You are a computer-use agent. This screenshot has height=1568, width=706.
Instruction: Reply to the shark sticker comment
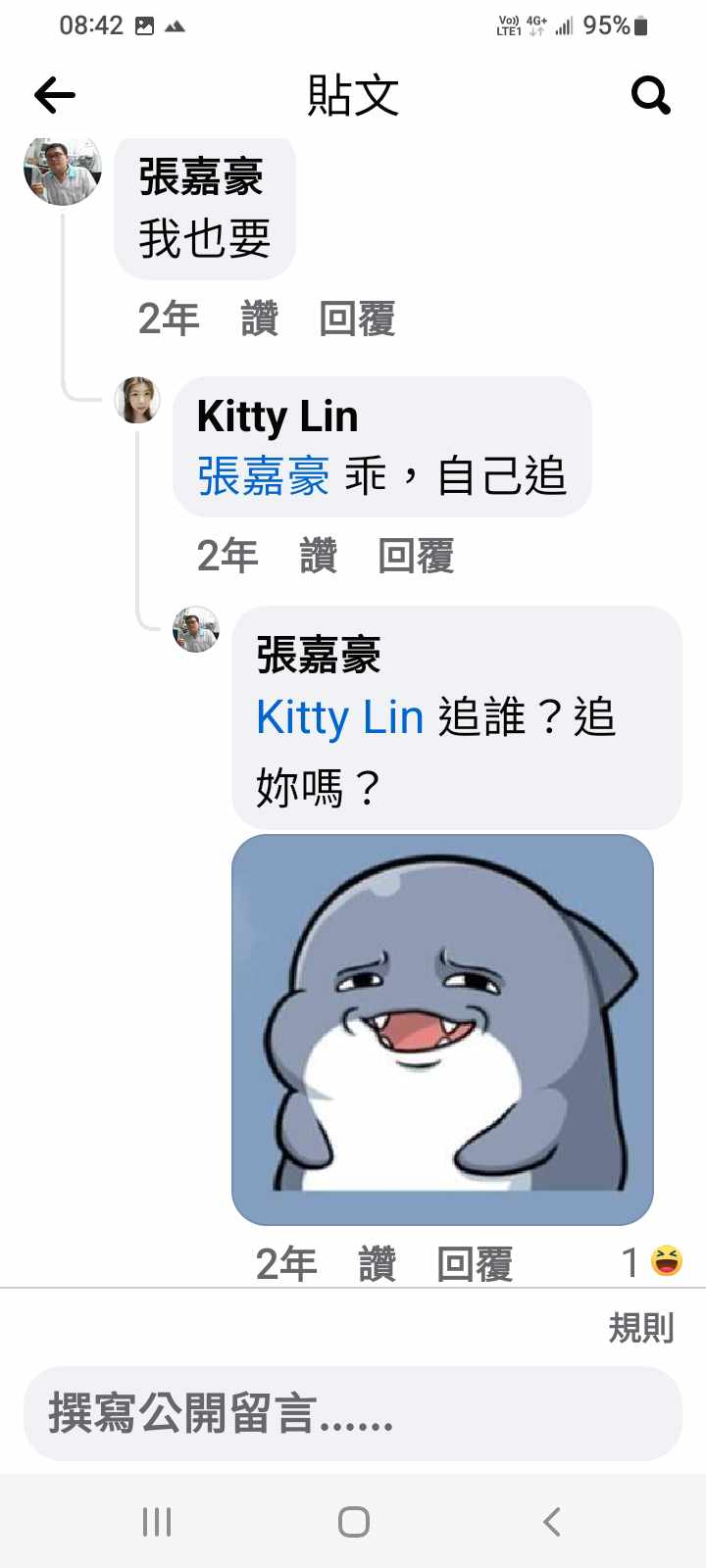click(x=475, y=1264)
